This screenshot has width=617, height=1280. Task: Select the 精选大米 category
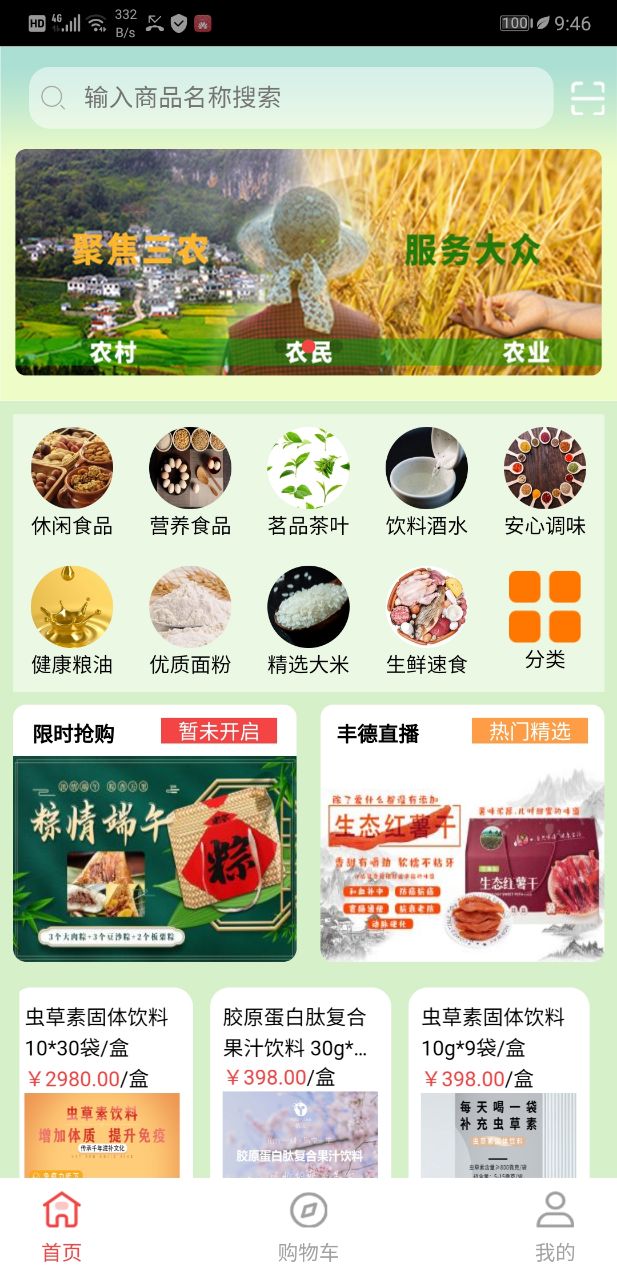point(308,620)
